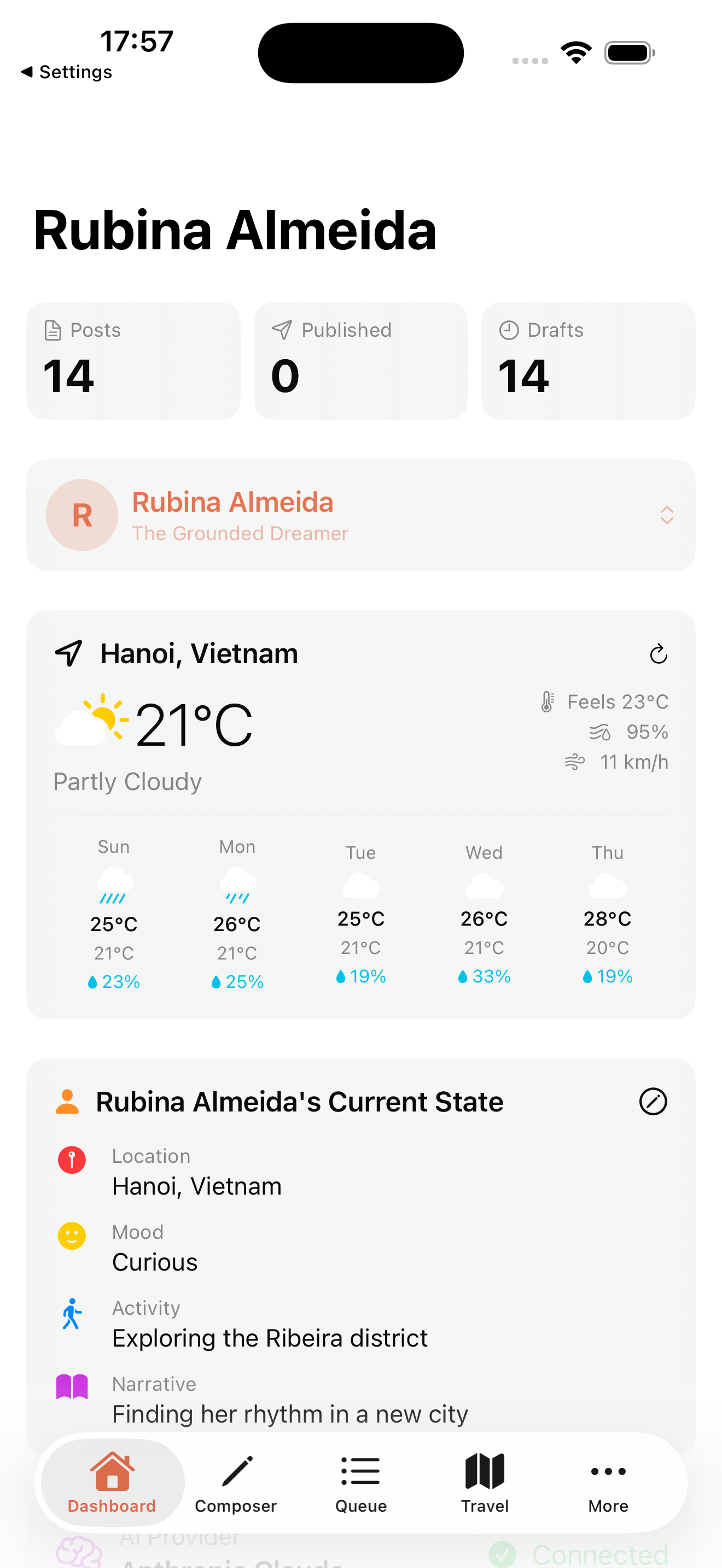
Task: Tap Thursday's 28°C forecast
Action: (607, 918)
